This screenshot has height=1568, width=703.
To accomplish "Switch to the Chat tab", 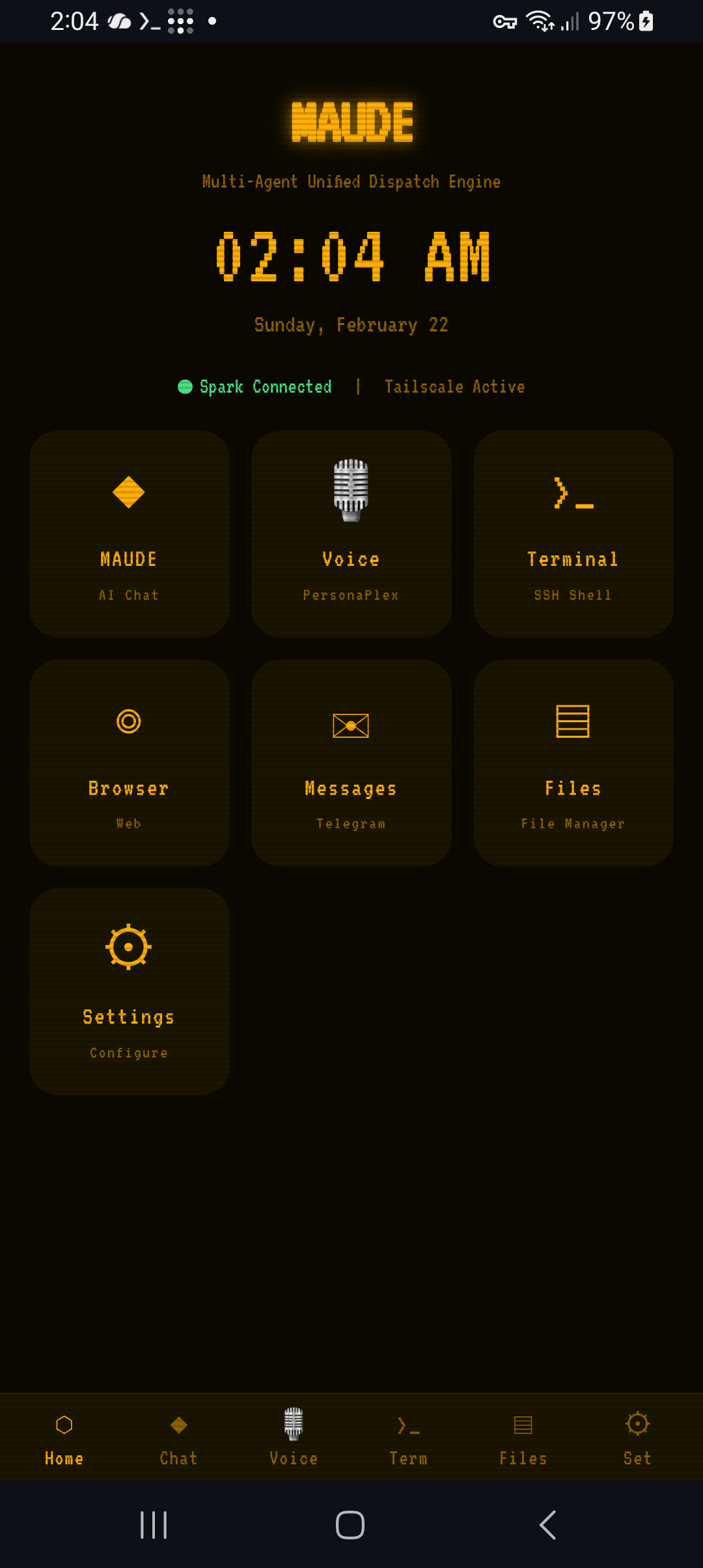I will tap(178, 1438).
